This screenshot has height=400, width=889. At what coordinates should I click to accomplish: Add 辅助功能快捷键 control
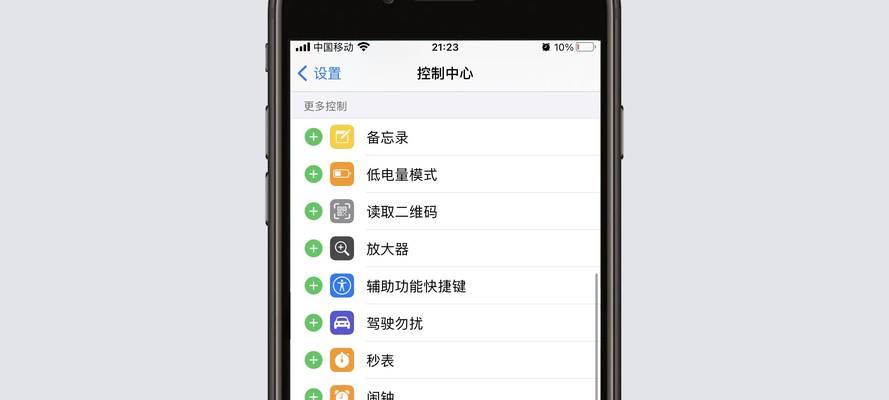pyautogui.click(x=313, y=285)
